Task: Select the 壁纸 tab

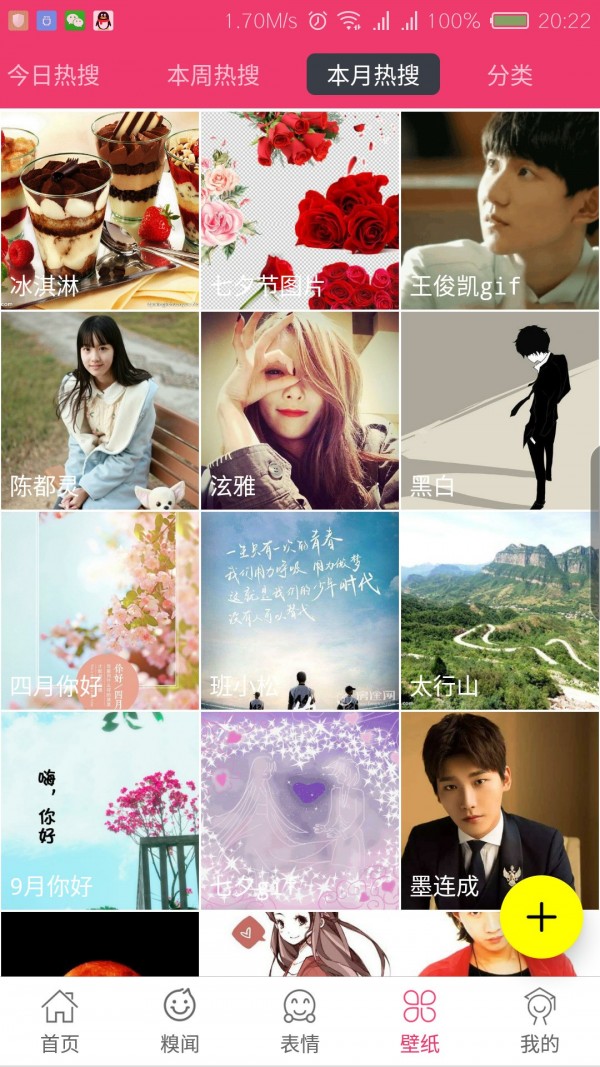Action: (420, 1022)
